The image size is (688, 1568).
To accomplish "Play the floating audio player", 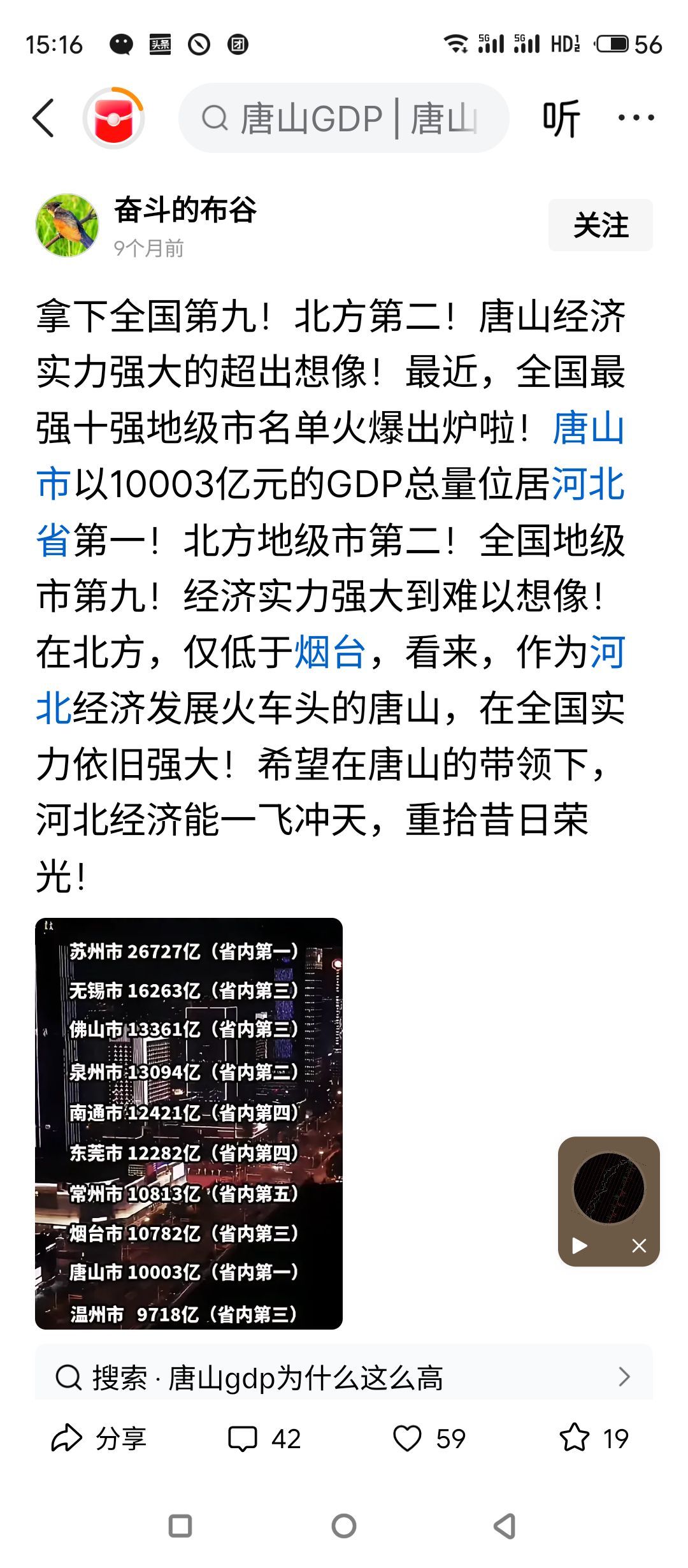I will pos(580,1245).
